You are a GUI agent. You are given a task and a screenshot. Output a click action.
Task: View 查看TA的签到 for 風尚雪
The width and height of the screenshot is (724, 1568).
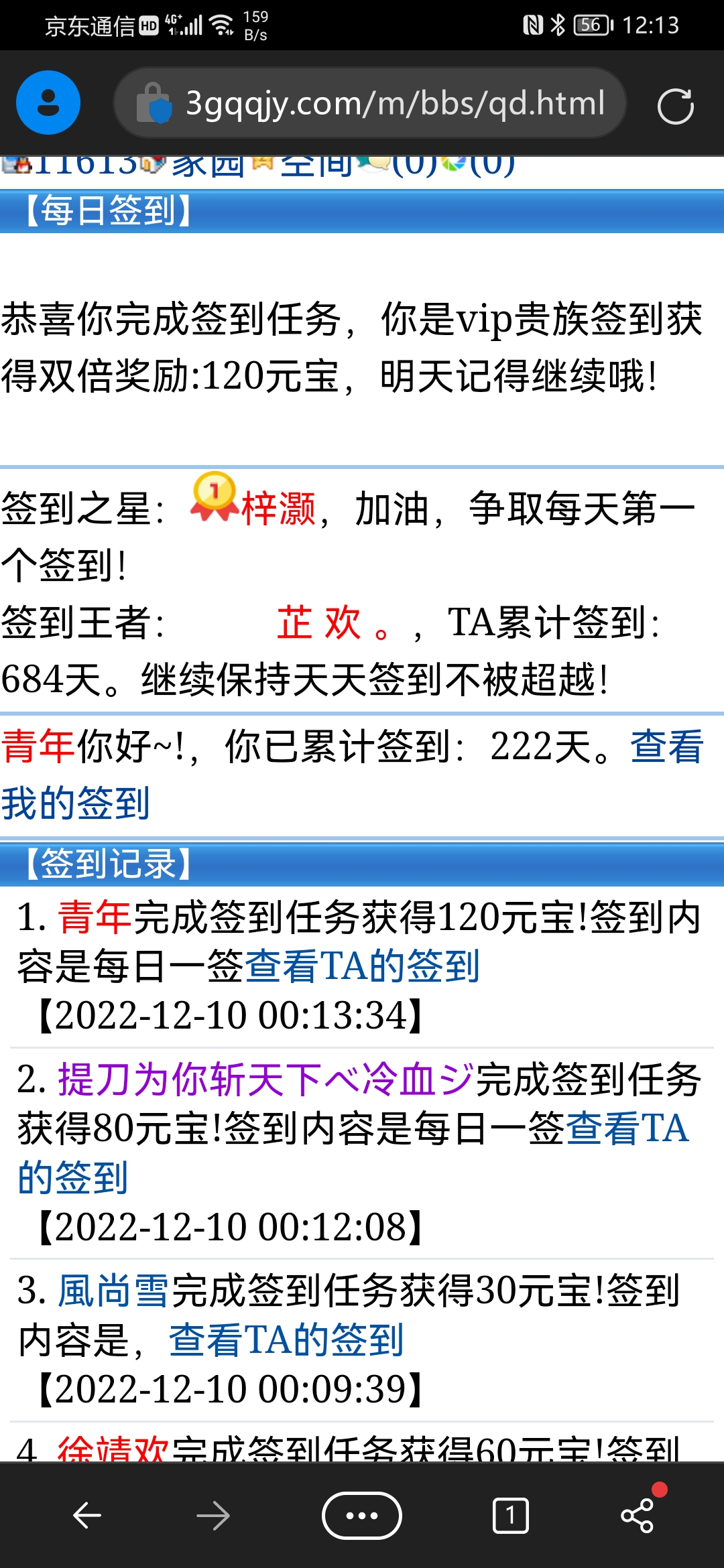[286, 1340]
